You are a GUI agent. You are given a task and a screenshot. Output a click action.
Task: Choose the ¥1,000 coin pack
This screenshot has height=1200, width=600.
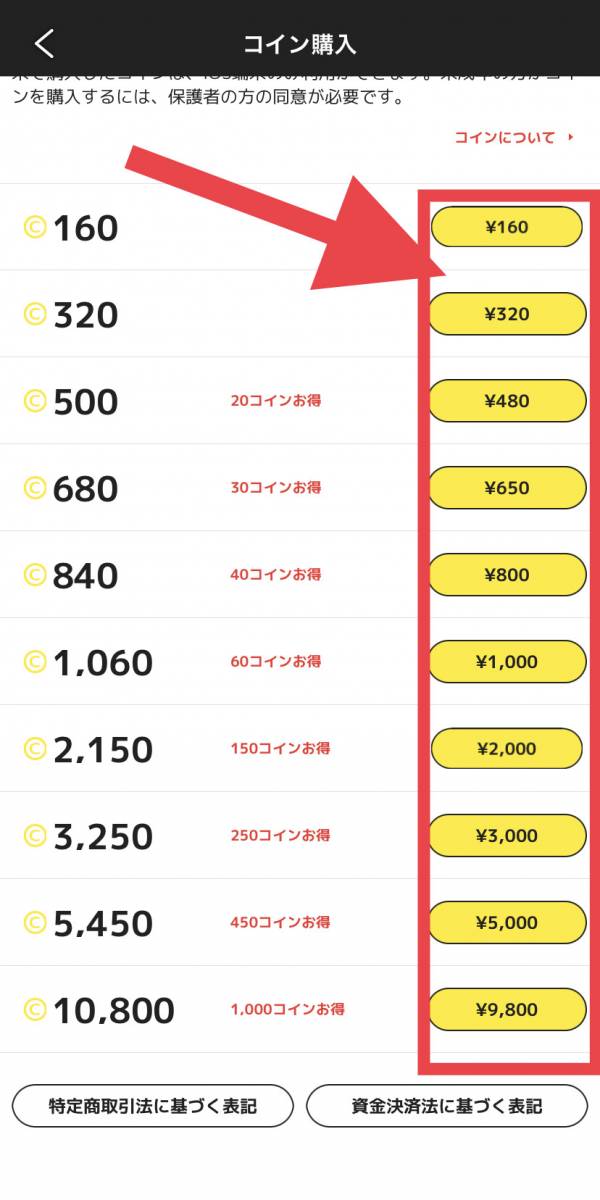click(x=506, y=662)
